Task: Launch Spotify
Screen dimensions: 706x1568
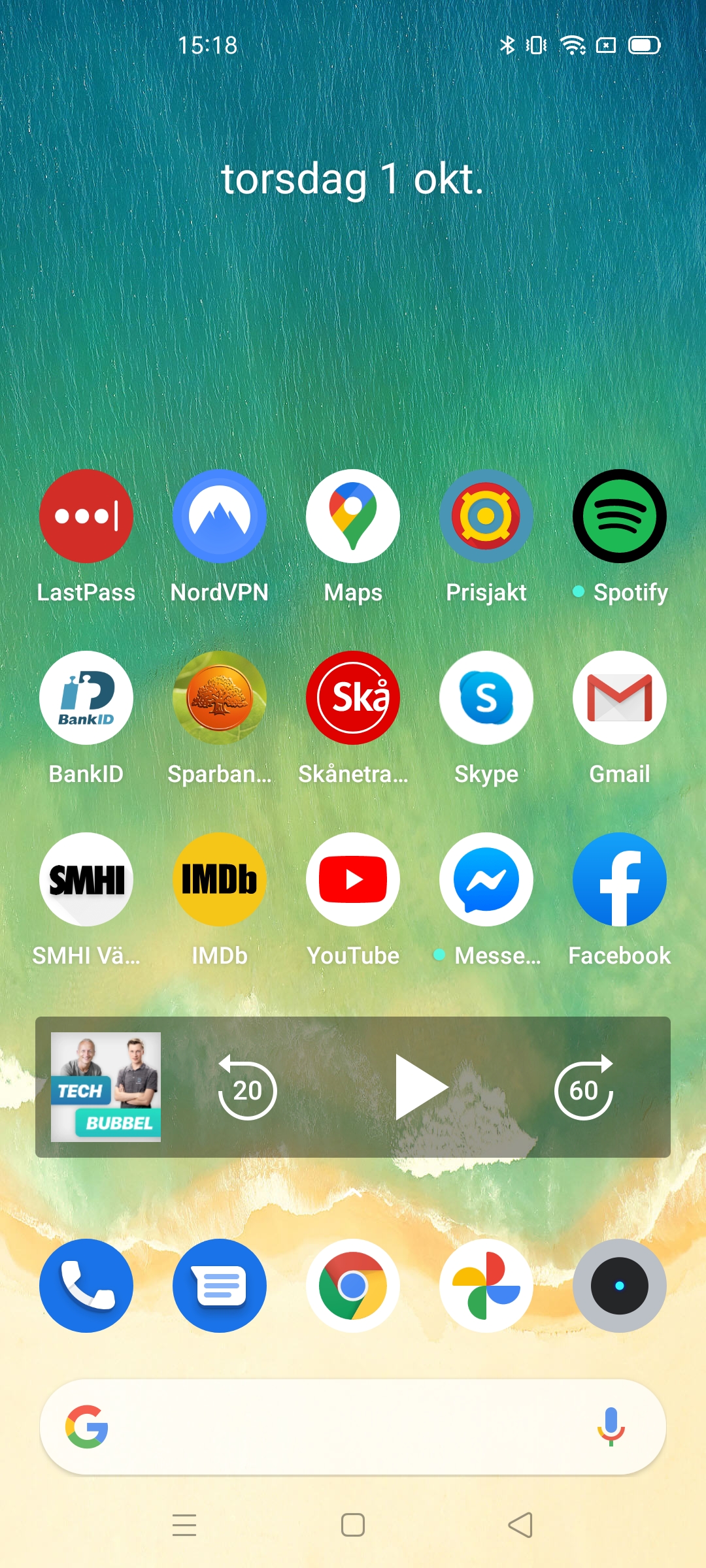Action: point(620,516)
